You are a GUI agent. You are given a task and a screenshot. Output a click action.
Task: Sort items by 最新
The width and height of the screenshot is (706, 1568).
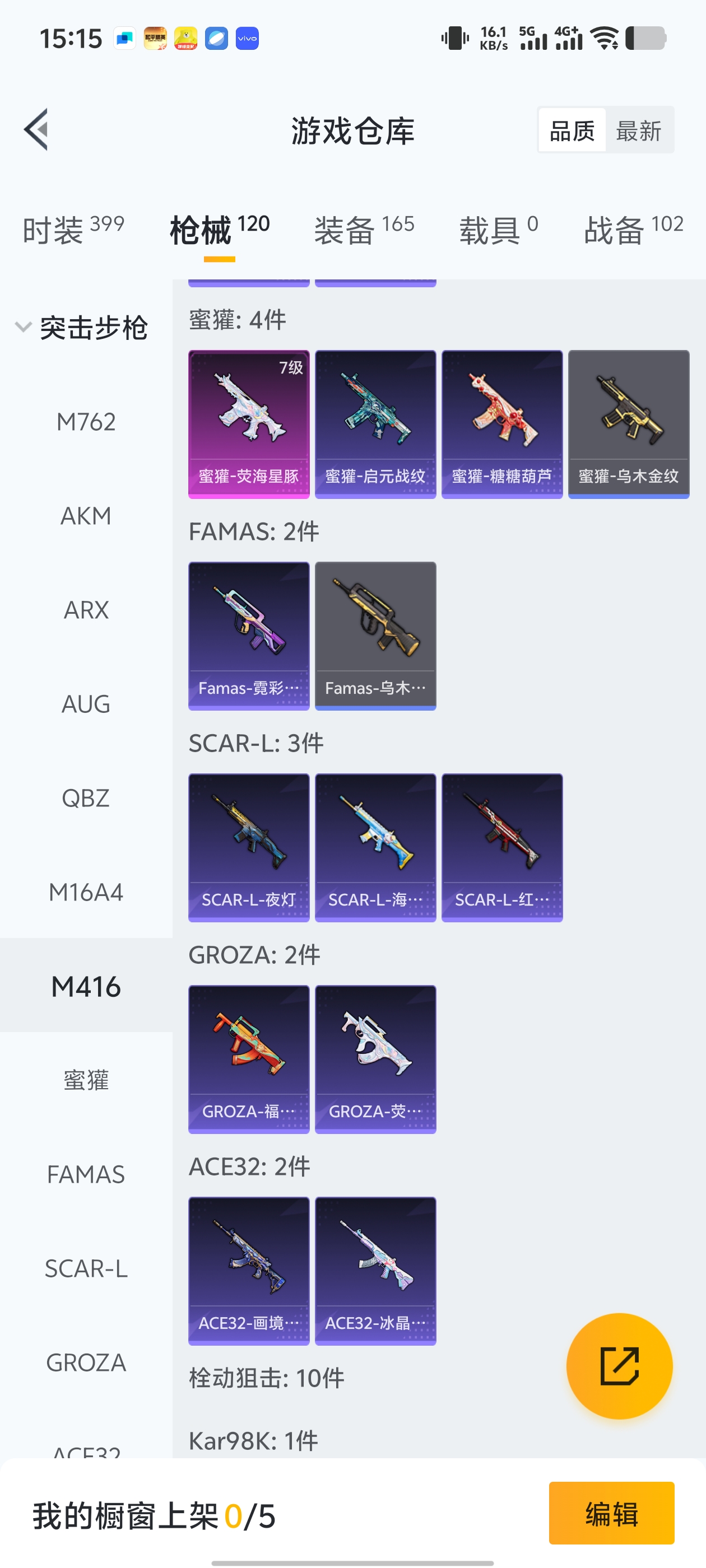coord(638,130)
